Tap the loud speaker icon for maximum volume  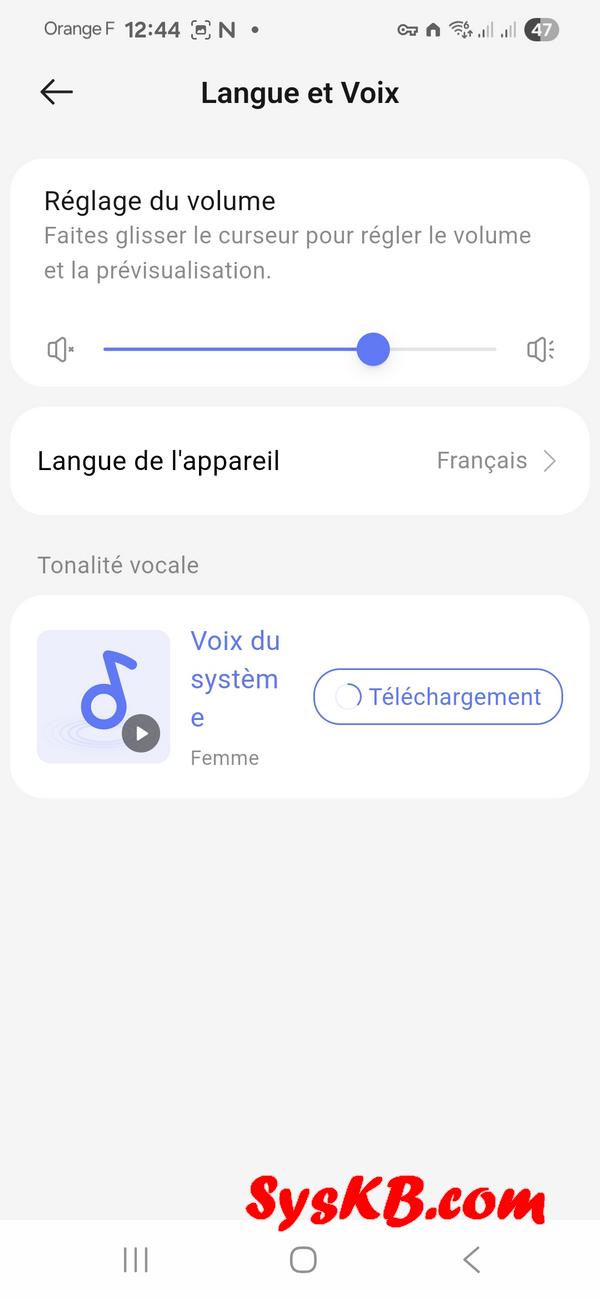coord(540,349)
